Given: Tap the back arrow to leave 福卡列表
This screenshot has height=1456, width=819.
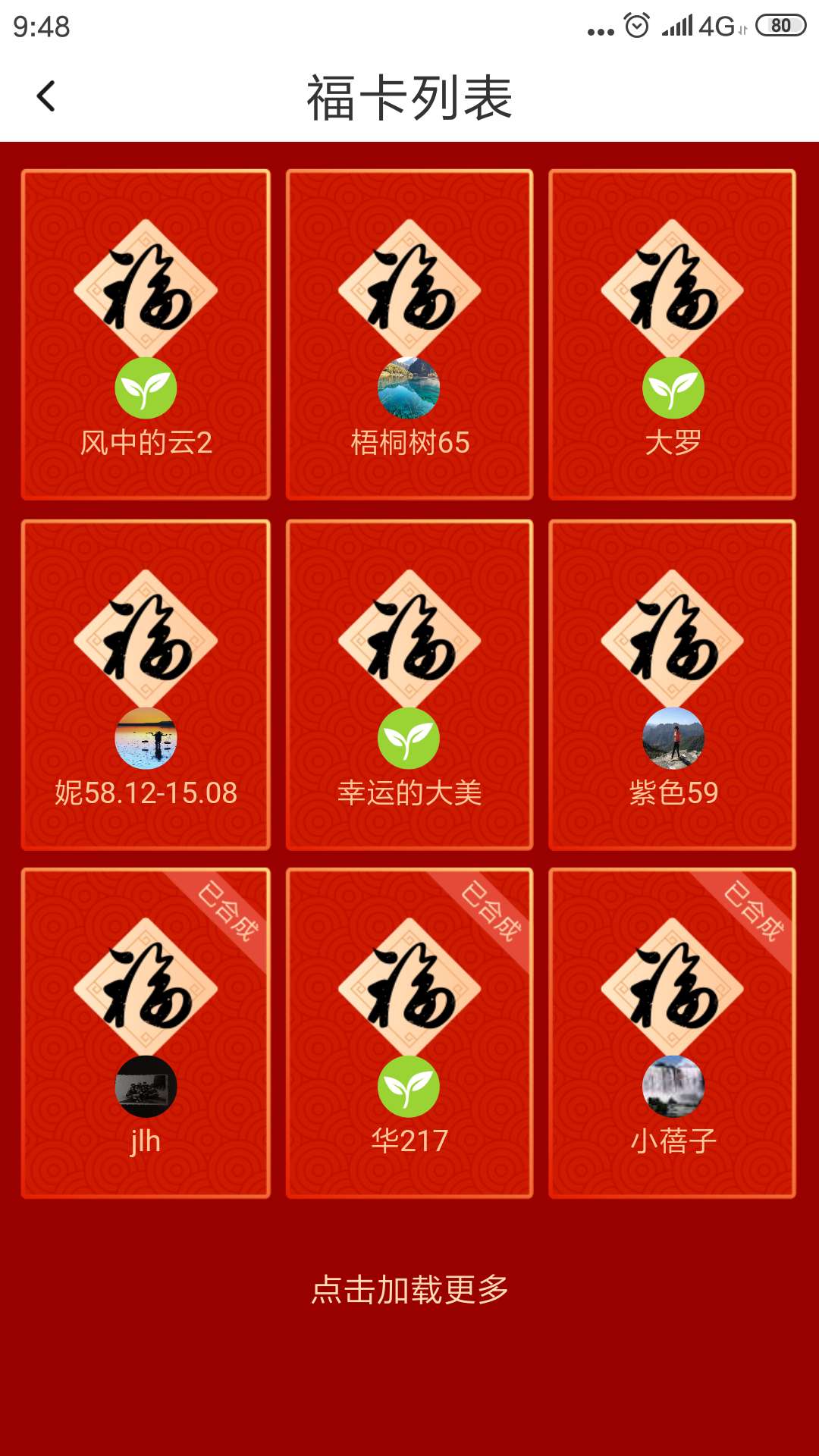Looking at the screenshot, I should coord(45,97).
